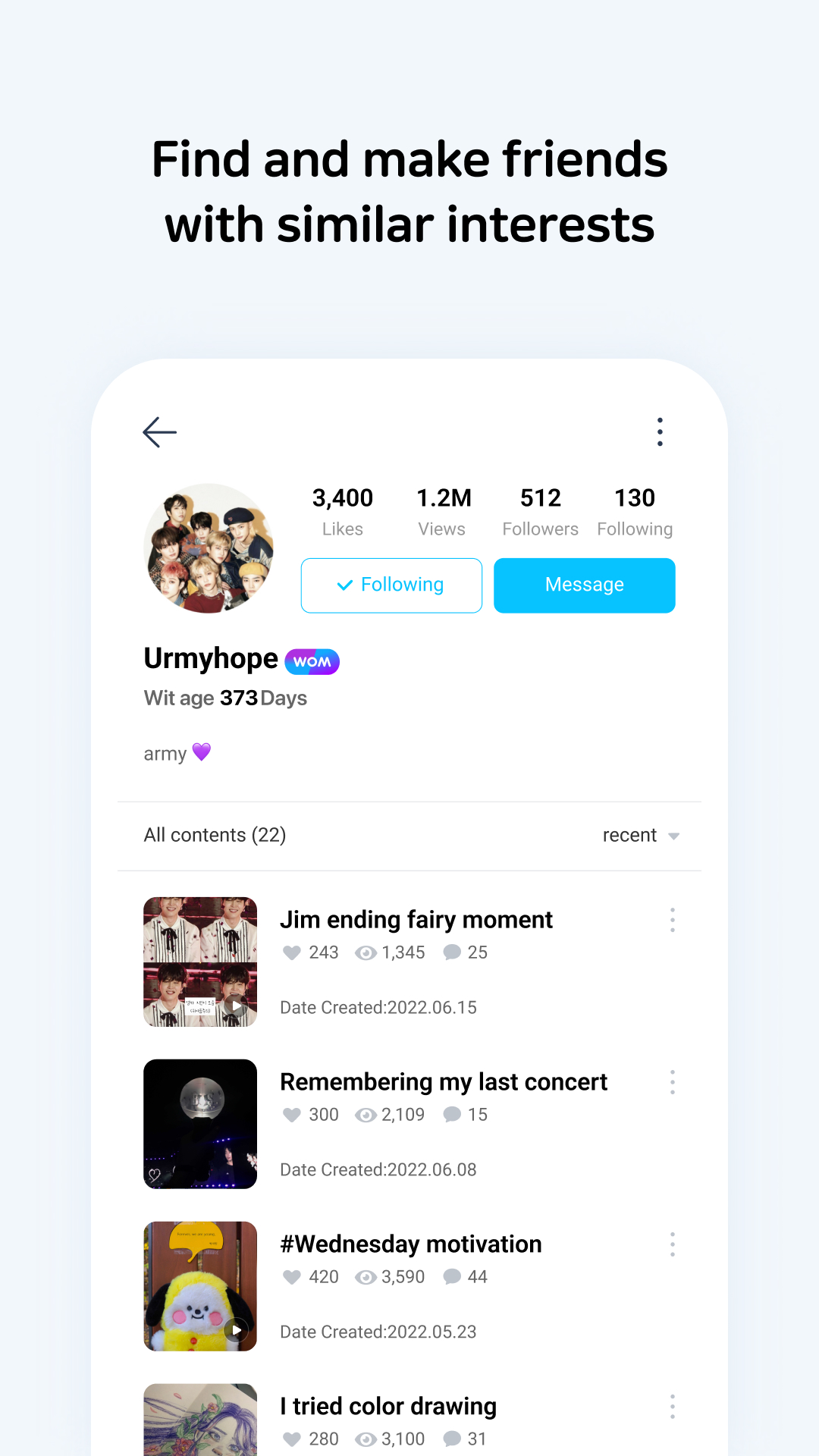Screen dimensions: 819x1456
Task: Select the All contents (22) section
Action: point(215,835)
